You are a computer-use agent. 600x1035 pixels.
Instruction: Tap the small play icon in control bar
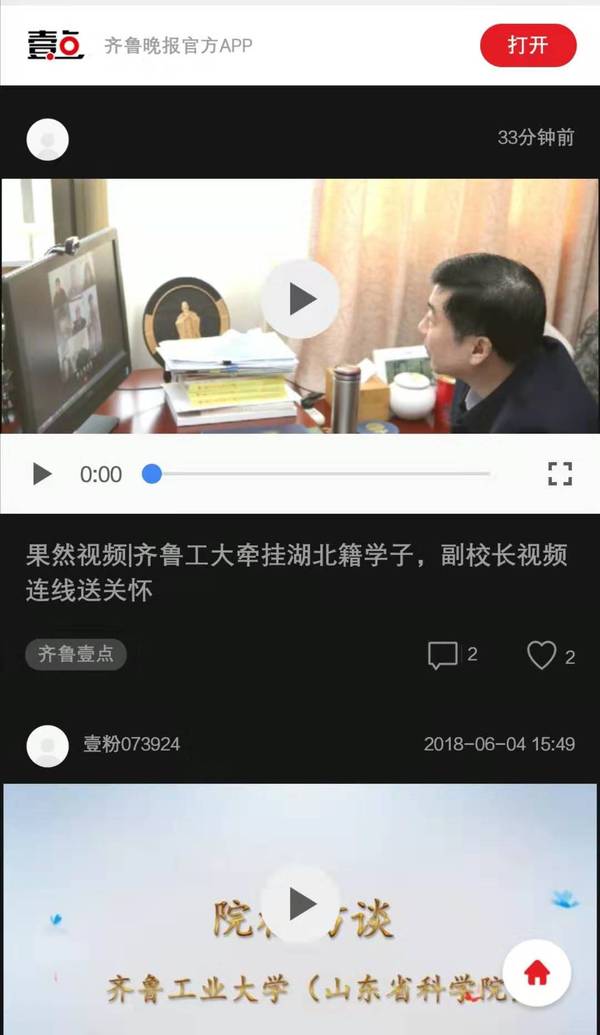tap(42, 474)
